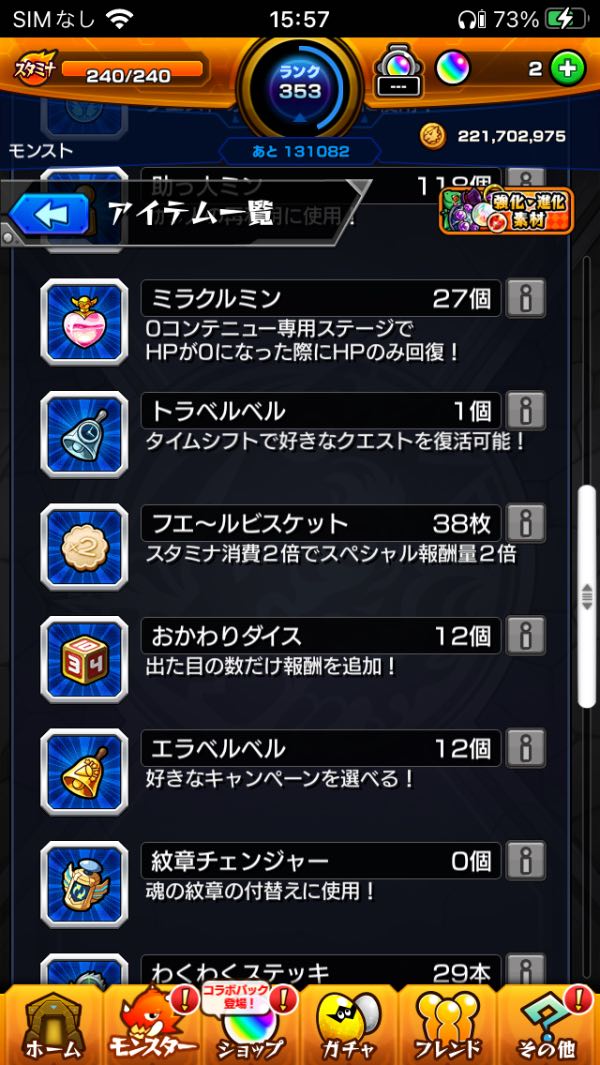Switch to the ホーム tab

(x=52, y=1026)
